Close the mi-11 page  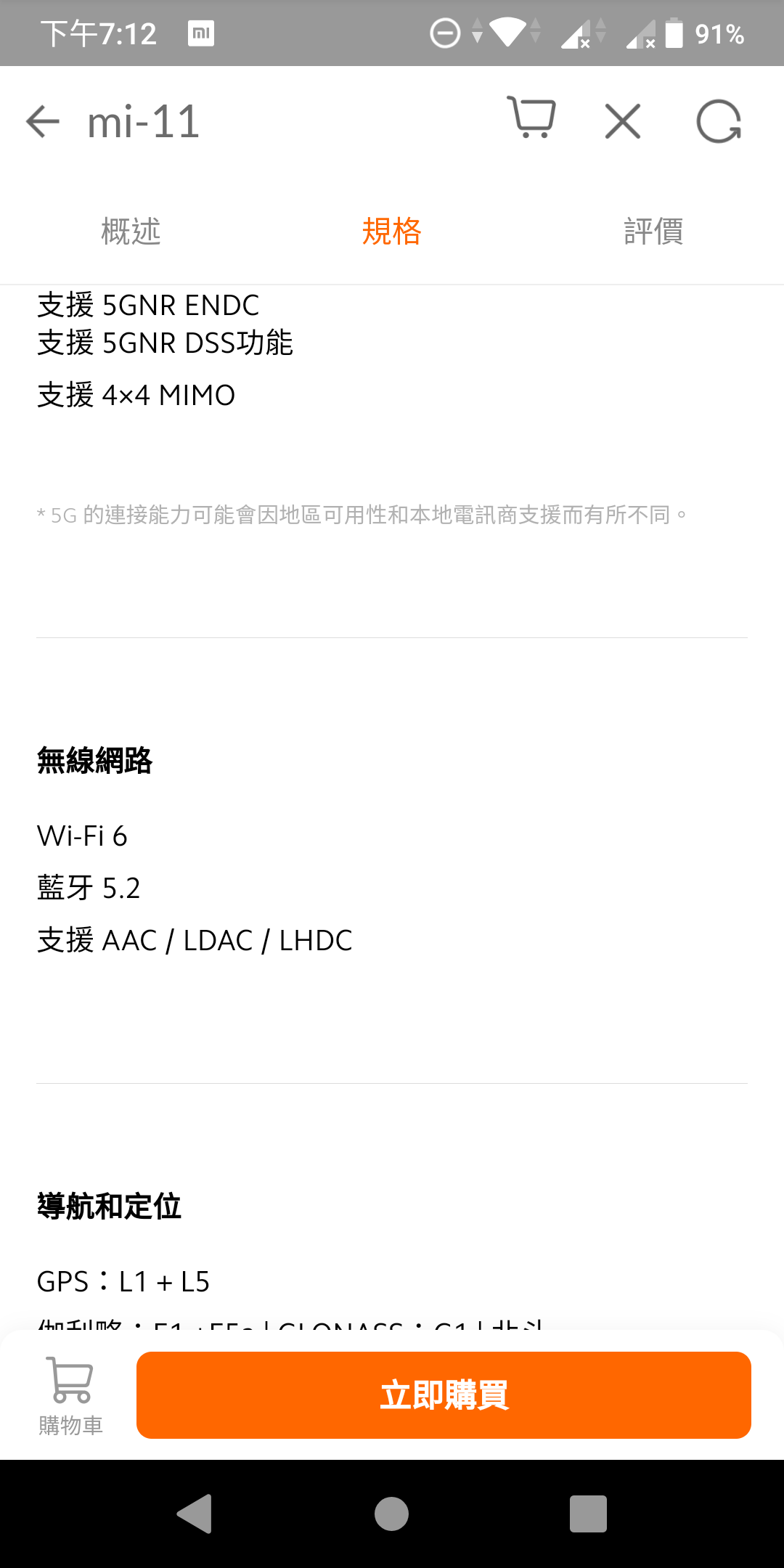coord(623,121)
